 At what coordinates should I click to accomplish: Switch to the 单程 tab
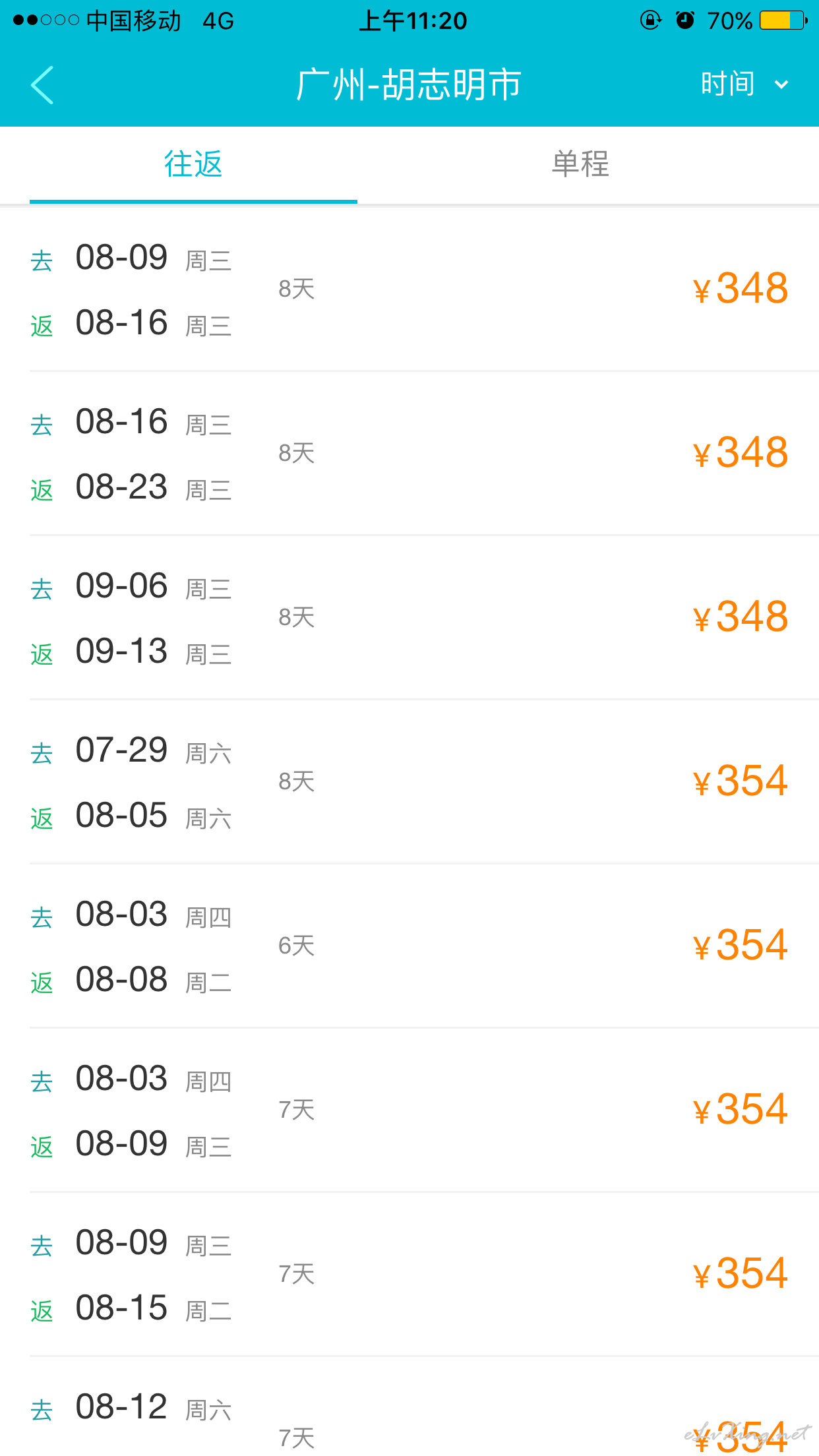pos(580,164)
